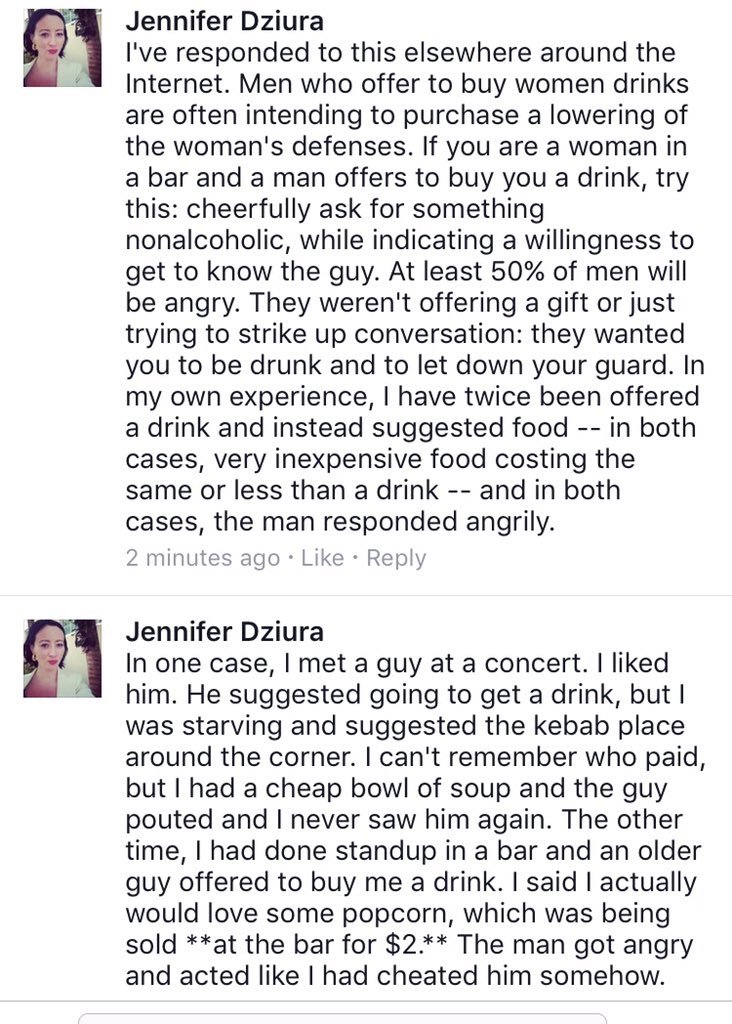This screenshot has height=1024, width=732.
Task: Reply to the comment about buying drinks
Action: click(396, 558)
